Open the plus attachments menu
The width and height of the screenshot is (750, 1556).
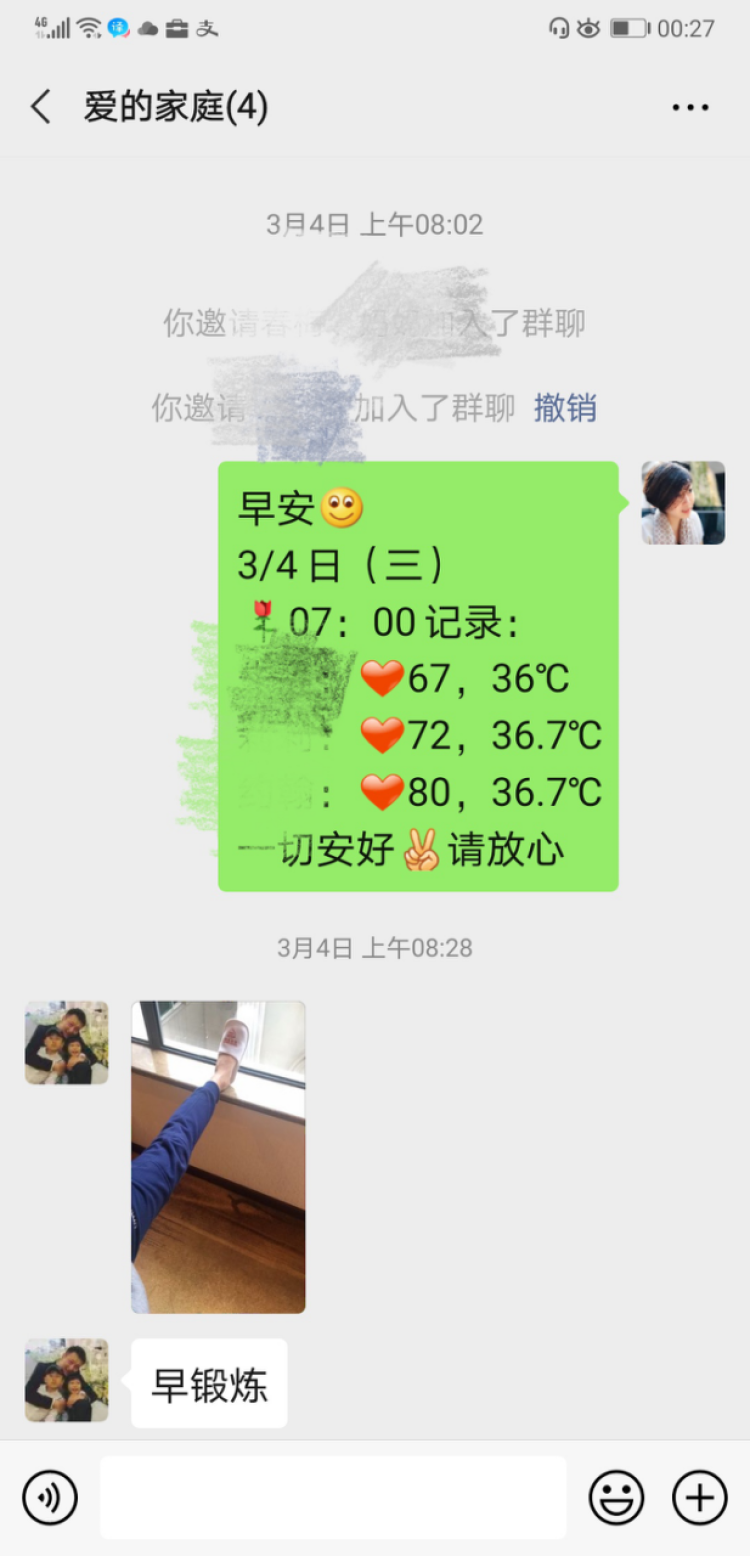tap(699, 1497)
